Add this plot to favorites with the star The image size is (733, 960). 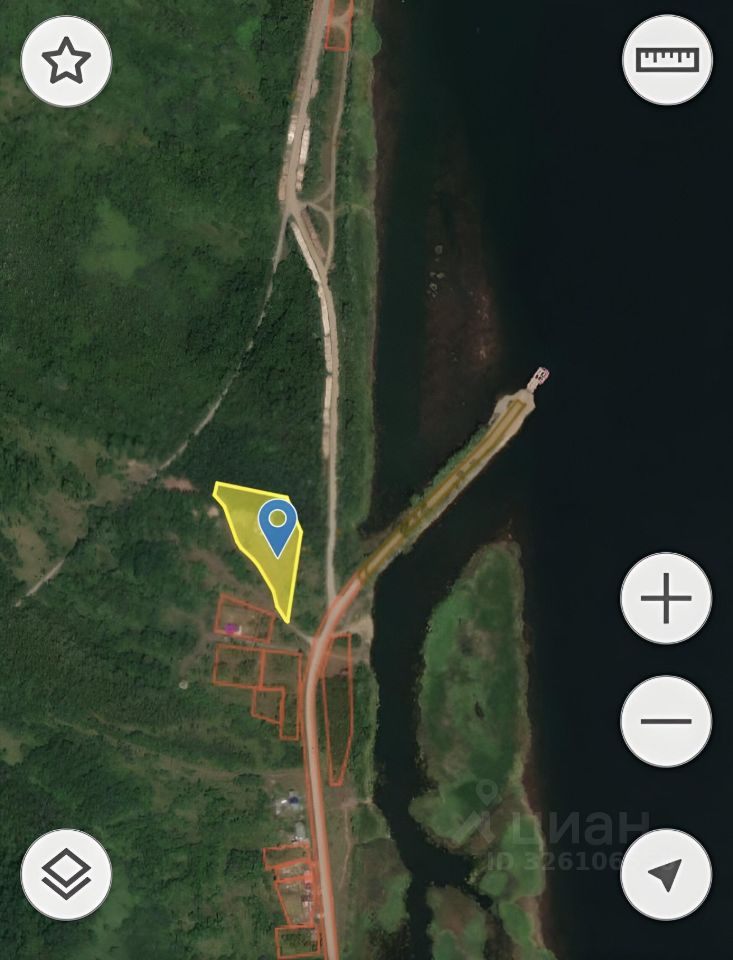(x=66, y=62)
